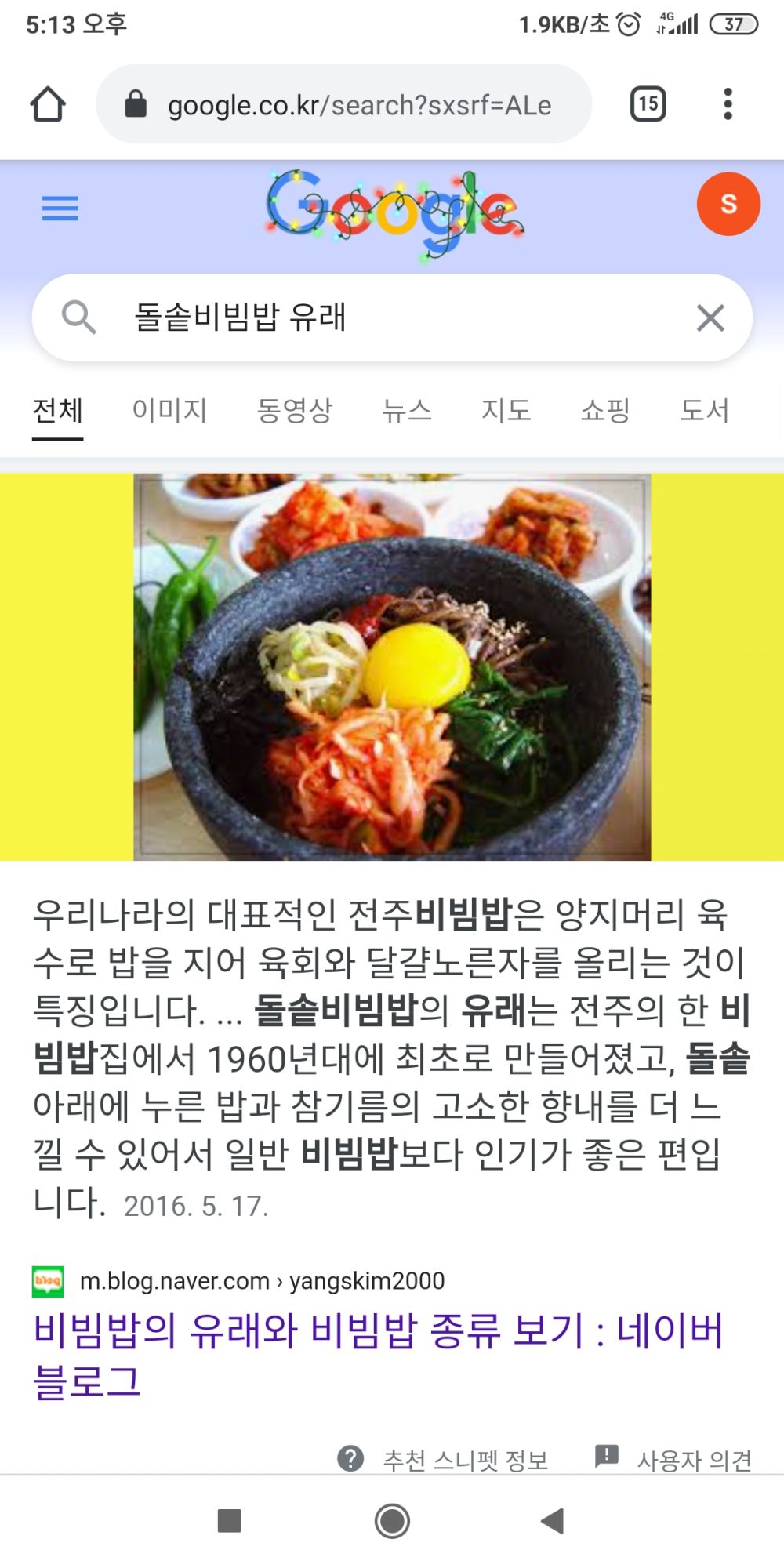784x1568 pixels.
Task: Tap the system recent apps button
Action: pos(229,1521)
